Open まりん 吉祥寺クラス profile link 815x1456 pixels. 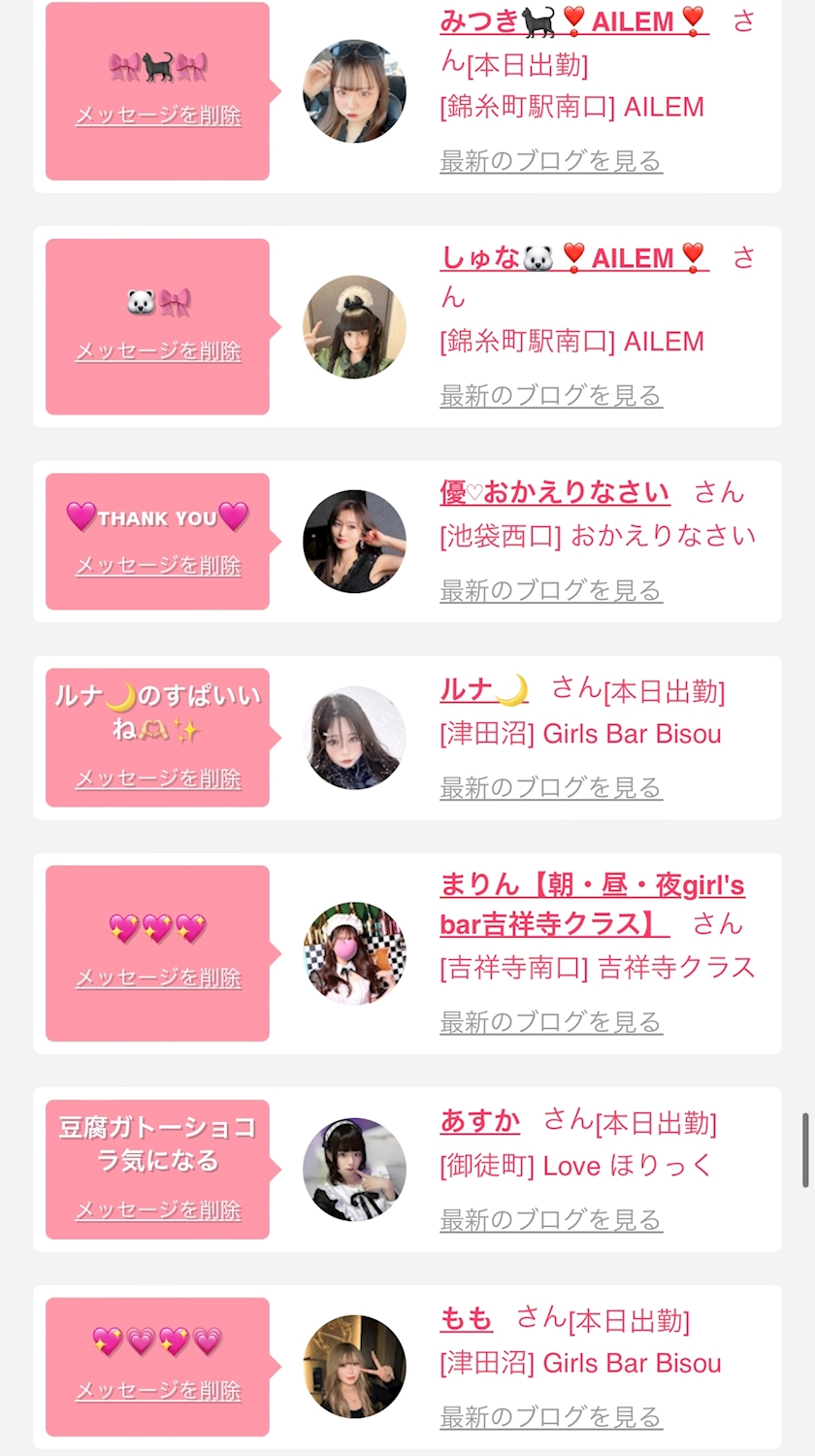coord(592,905)
